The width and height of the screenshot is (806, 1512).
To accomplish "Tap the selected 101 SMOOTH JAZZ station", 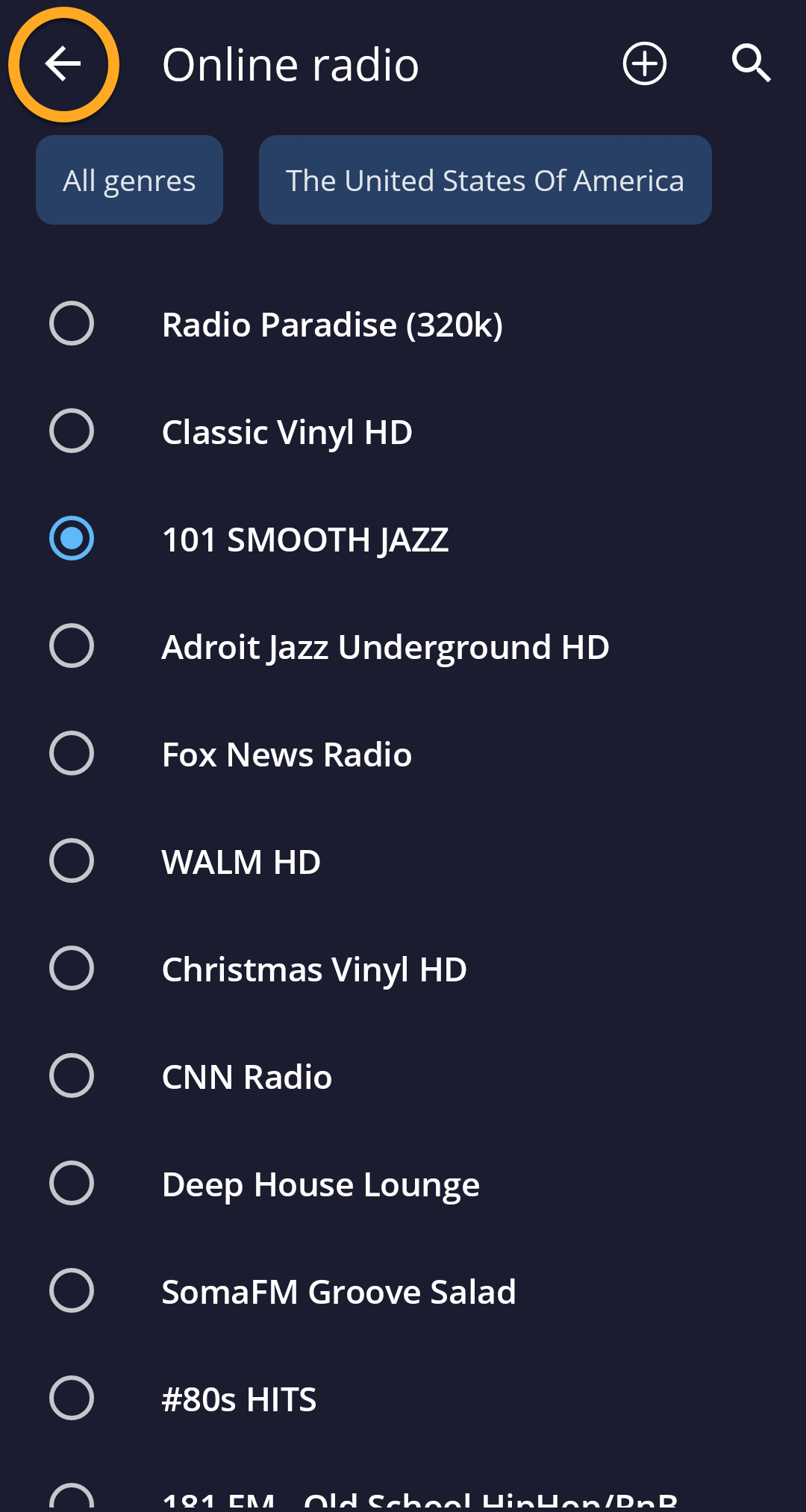I will 305,540.
